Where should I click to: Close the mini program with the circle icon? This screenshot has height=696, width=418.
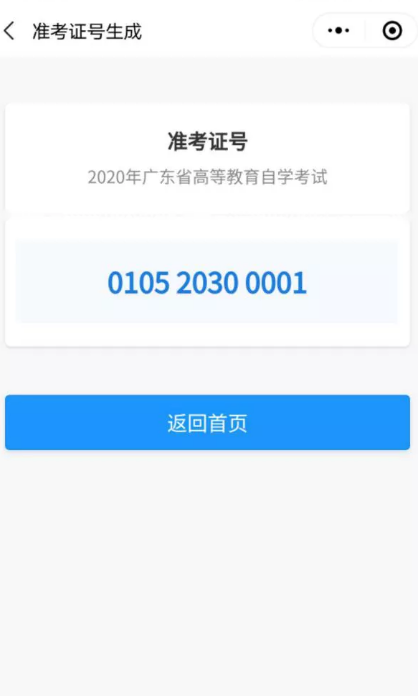click(392, 31)
